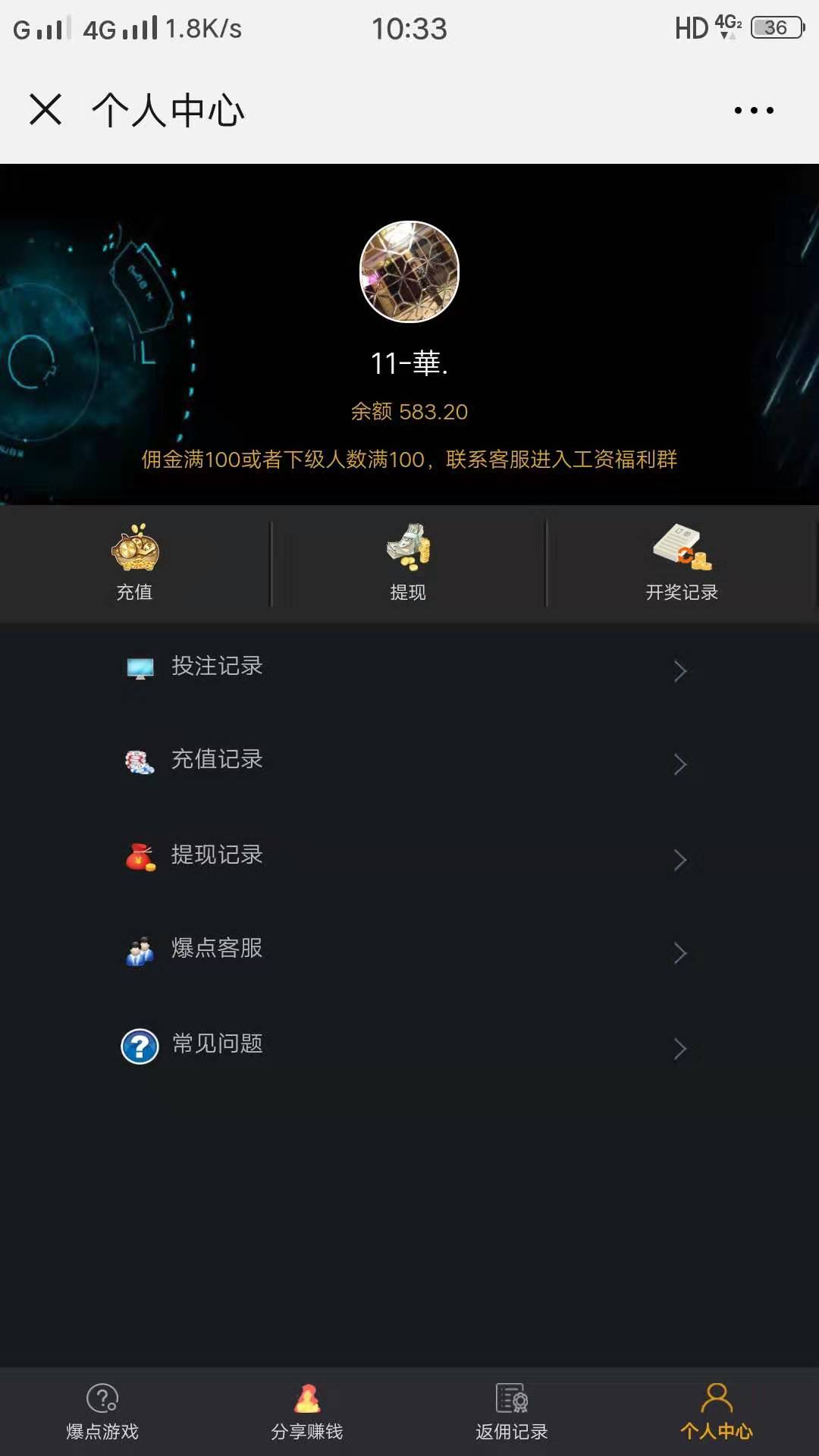This screenshot has height=1456, width=819.
Task: Open the three-dot overflow menu
Action: pos(754,111)
